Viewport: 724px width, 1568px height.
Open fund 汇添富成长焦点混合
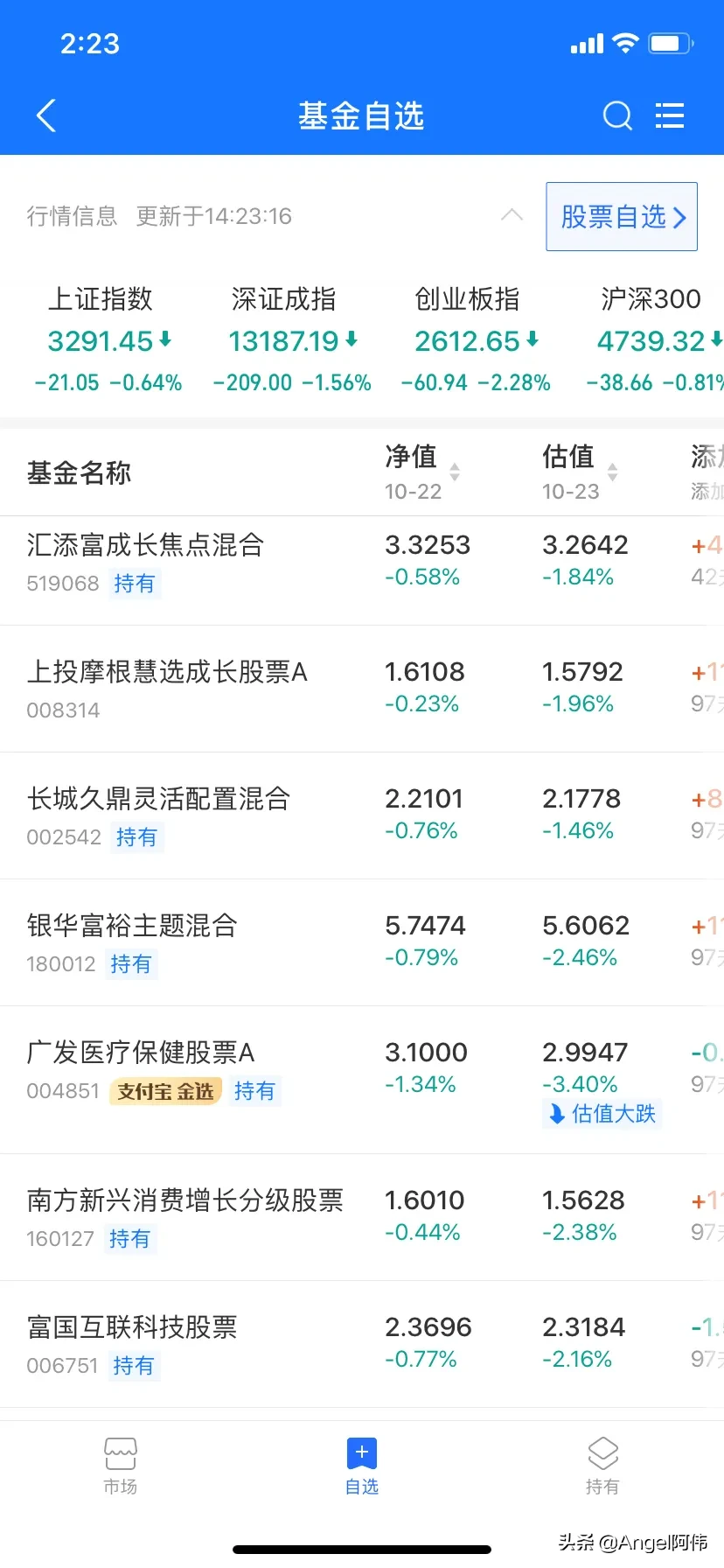click(362, 562)
